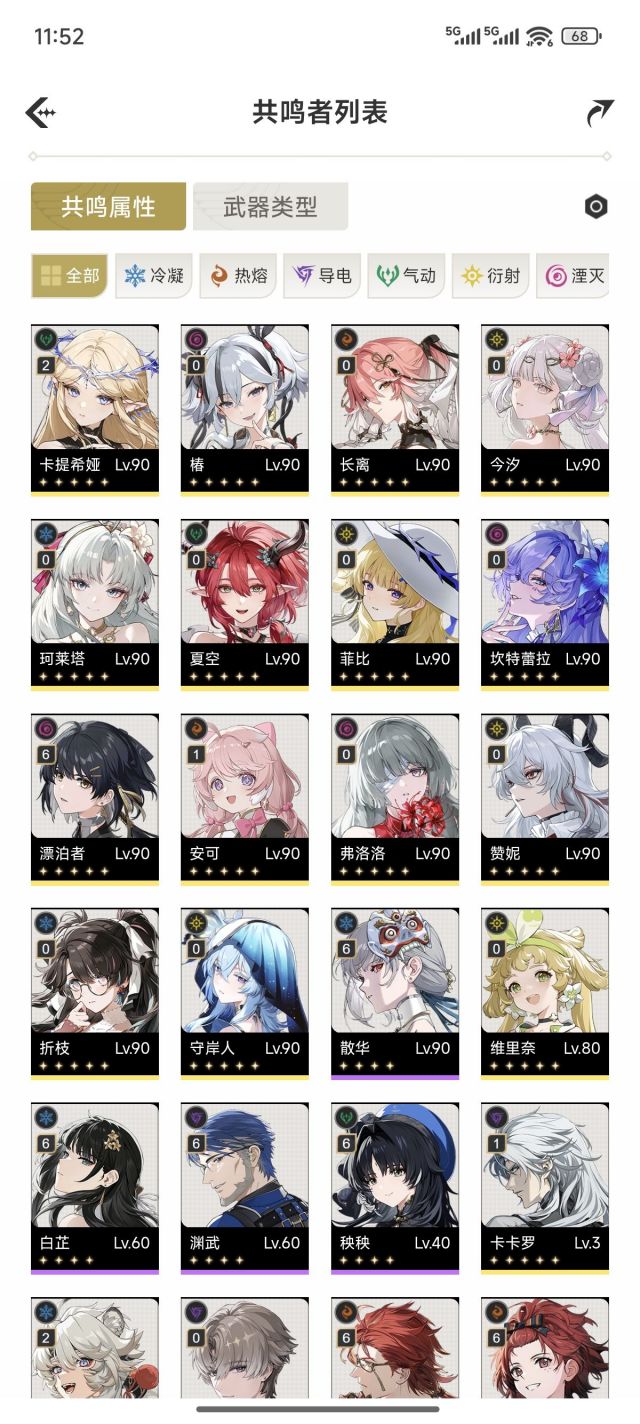Image resolution: width=640 pixels, height=1424 pixels.
Task: Go back using the arrow icon
Action: pyautogui.click(x=41, y=113)
